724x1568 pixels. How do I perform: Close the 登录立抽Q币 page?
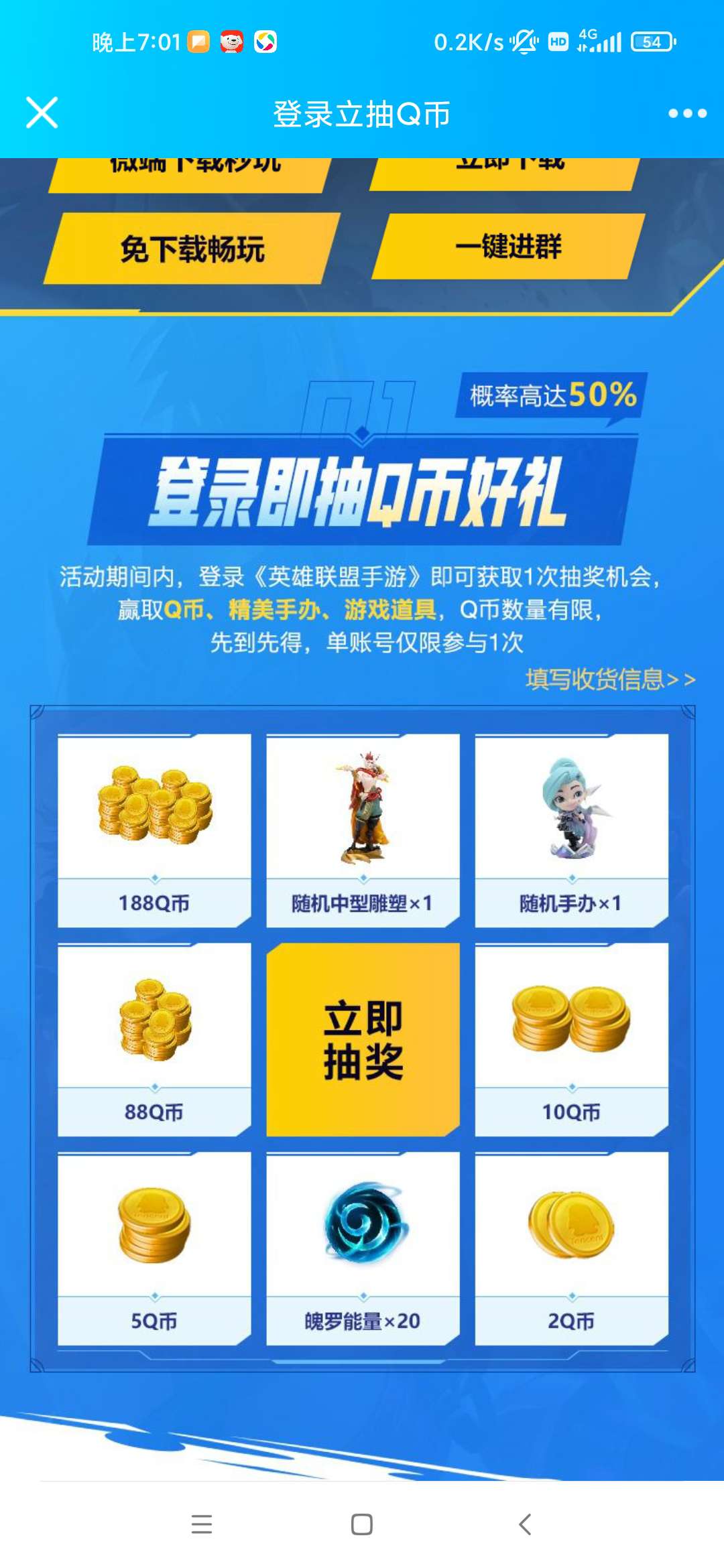coord(42,113)
